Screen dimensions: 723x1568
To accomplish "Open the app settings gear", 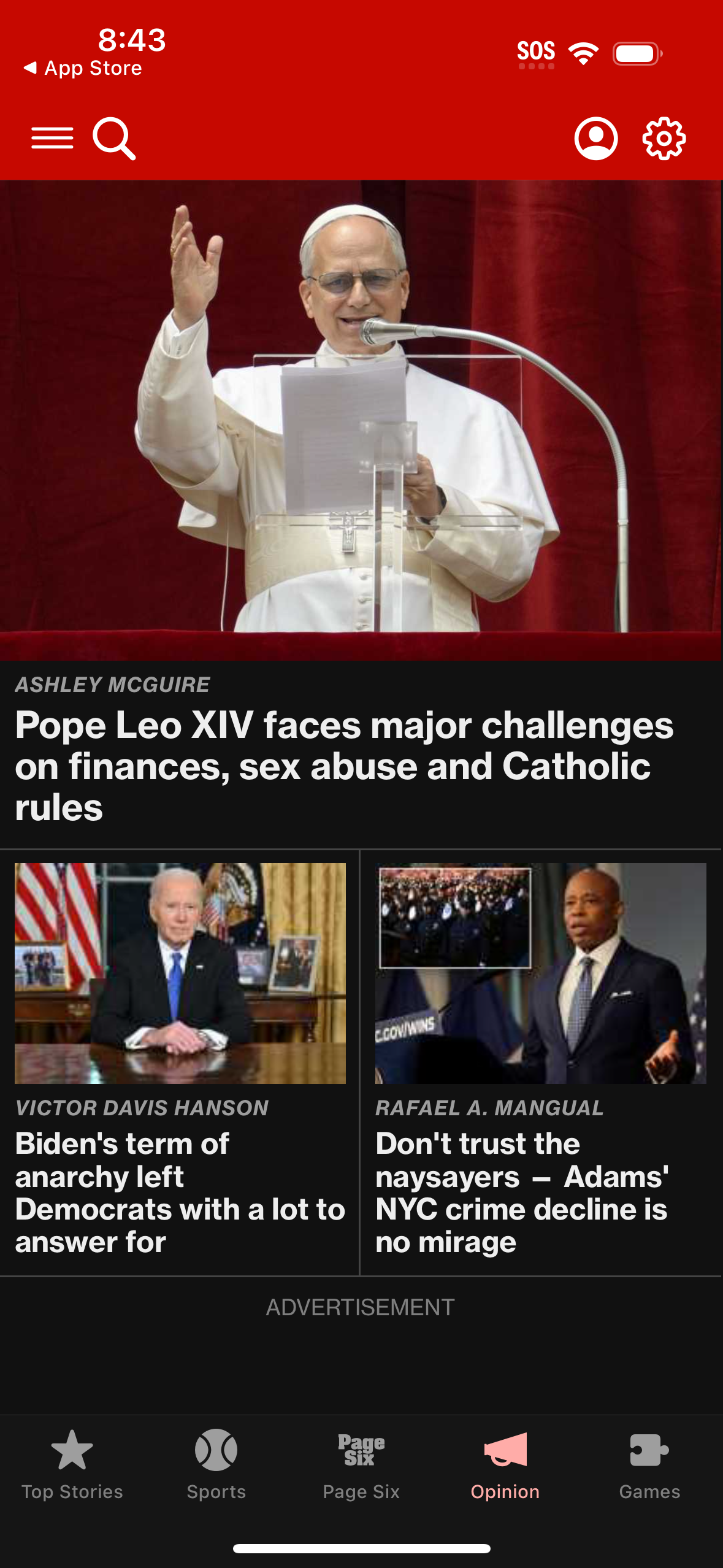I will (x=665, y=137).
